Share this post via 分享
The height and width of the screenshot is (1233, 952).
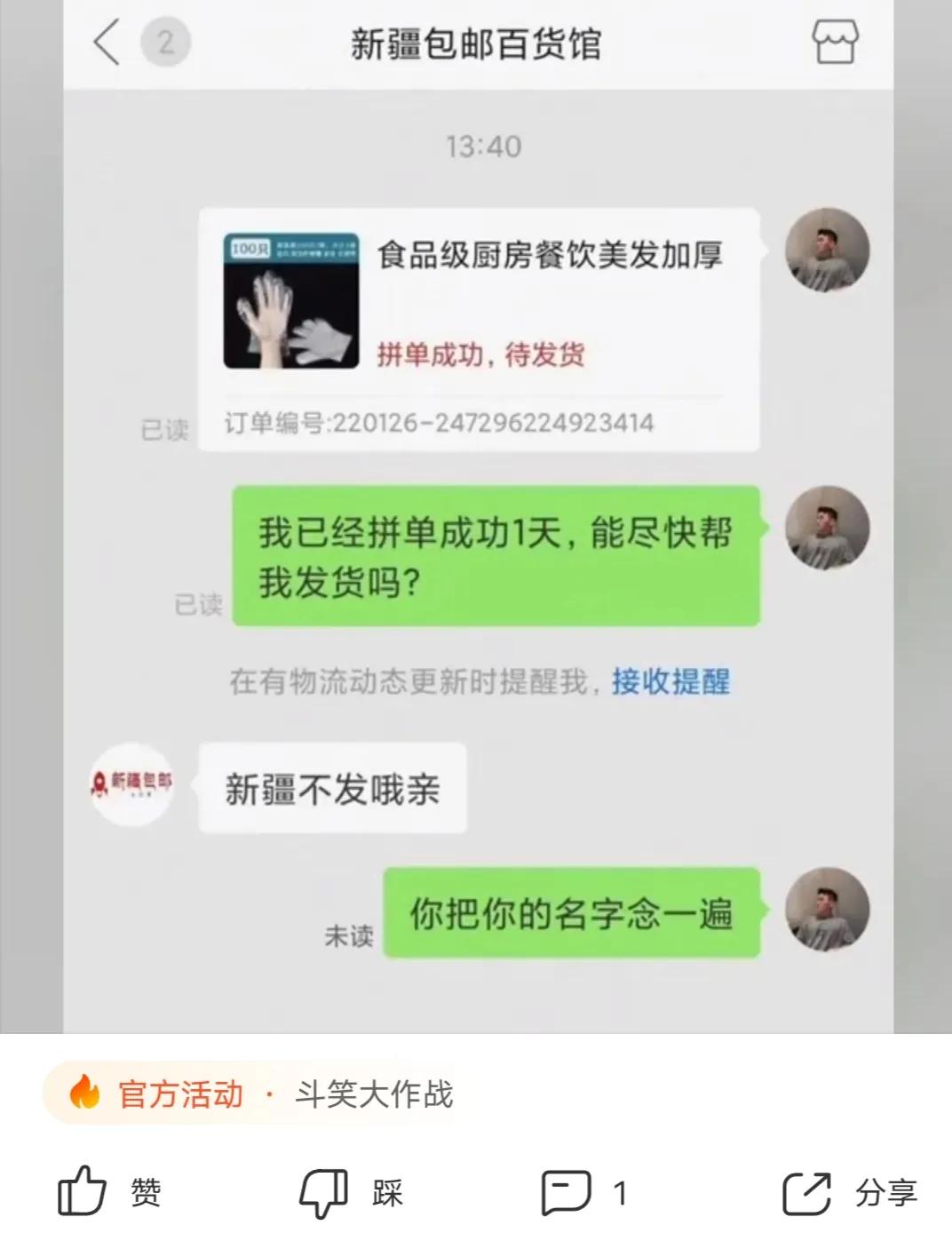click(849, 1192)
